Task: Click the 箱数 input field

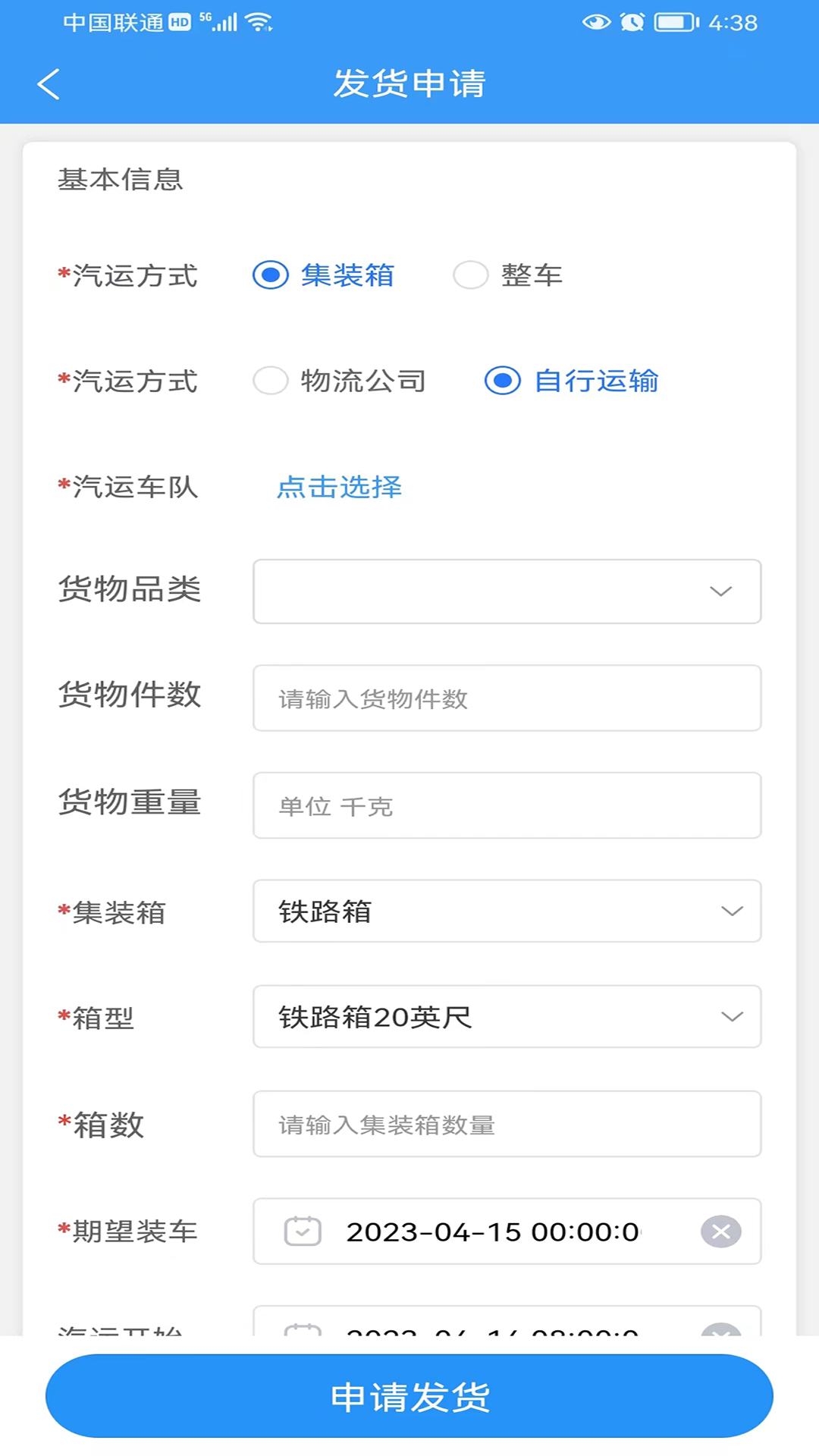Action: coord(507,1125)
